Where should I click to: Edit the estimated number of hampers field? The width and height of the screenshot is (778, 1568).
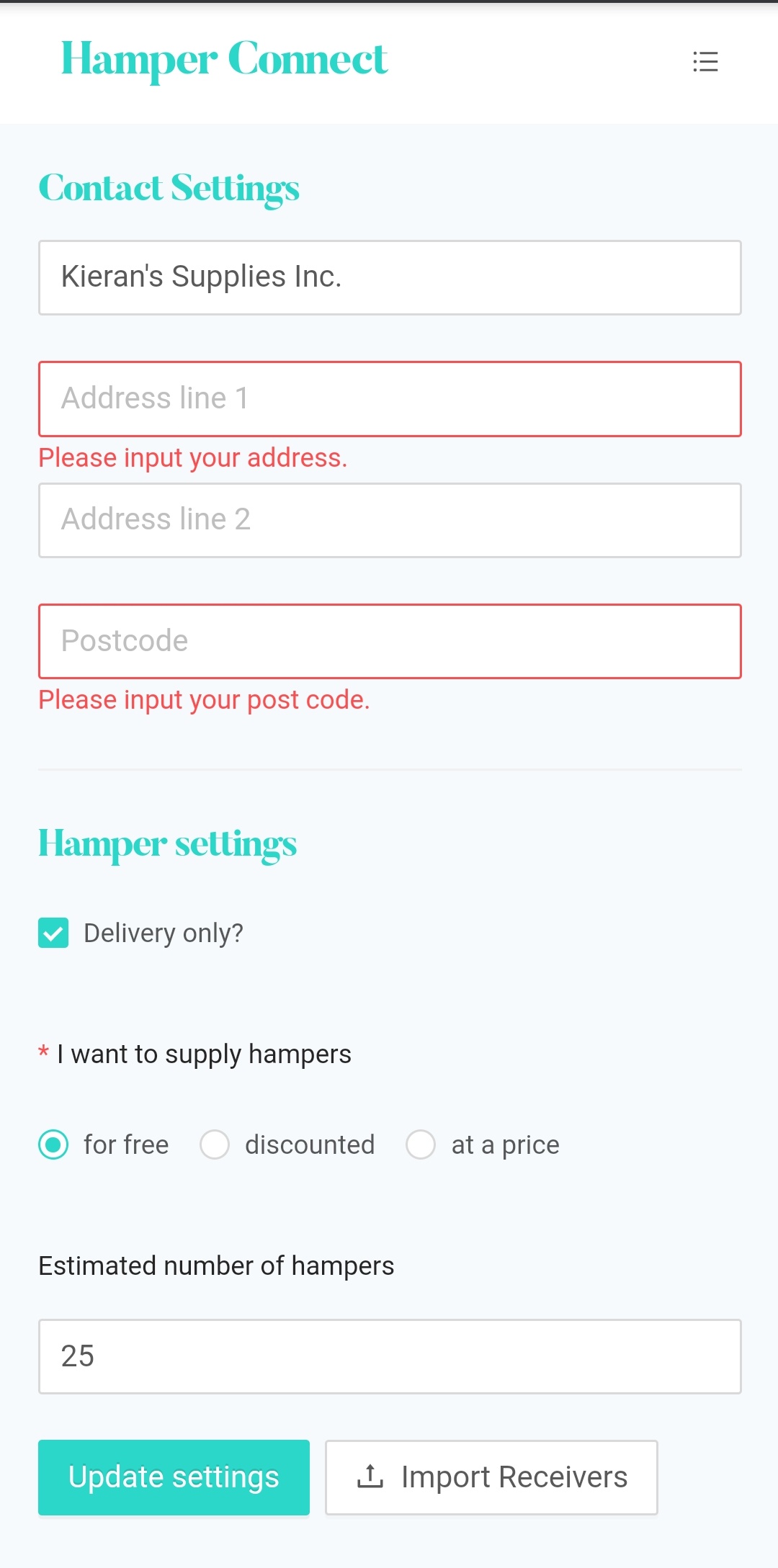pos(389,1356)
